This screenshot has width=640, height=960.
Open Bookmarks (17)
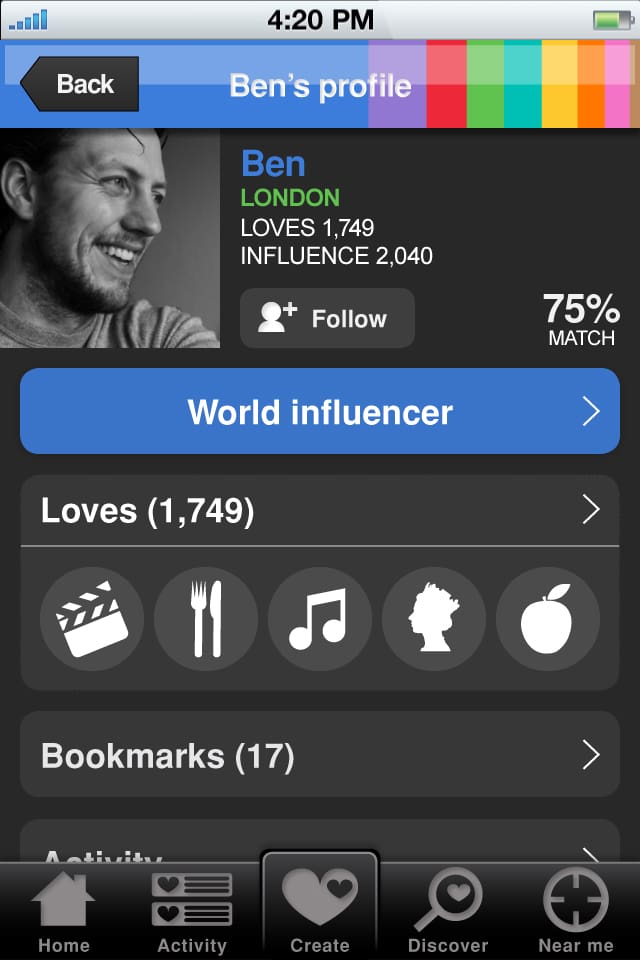click(x=320, y=755)
